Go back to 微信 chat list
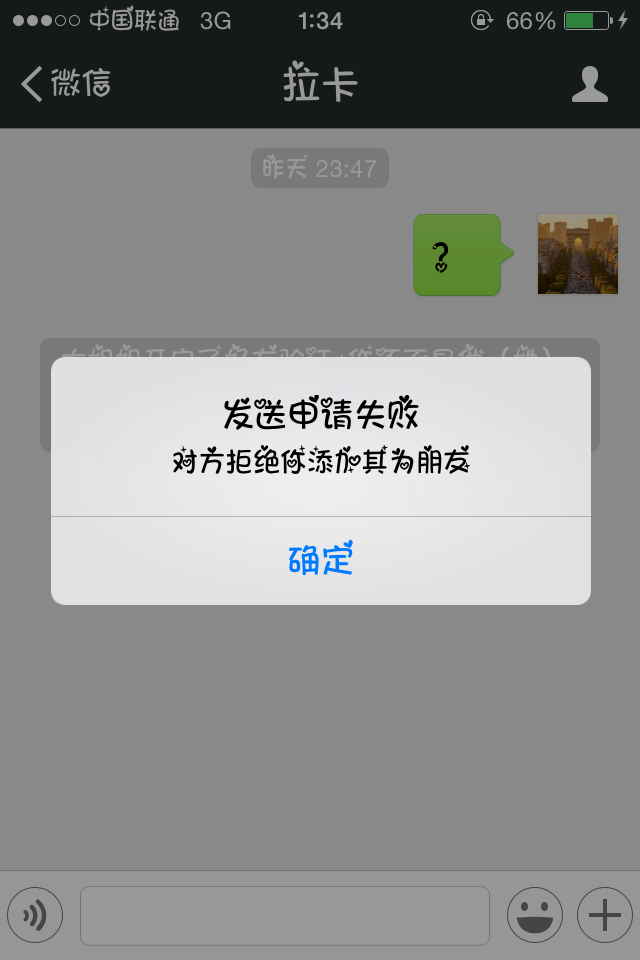Viewport: 640px width, 960px height. click(x=66, y=84)
